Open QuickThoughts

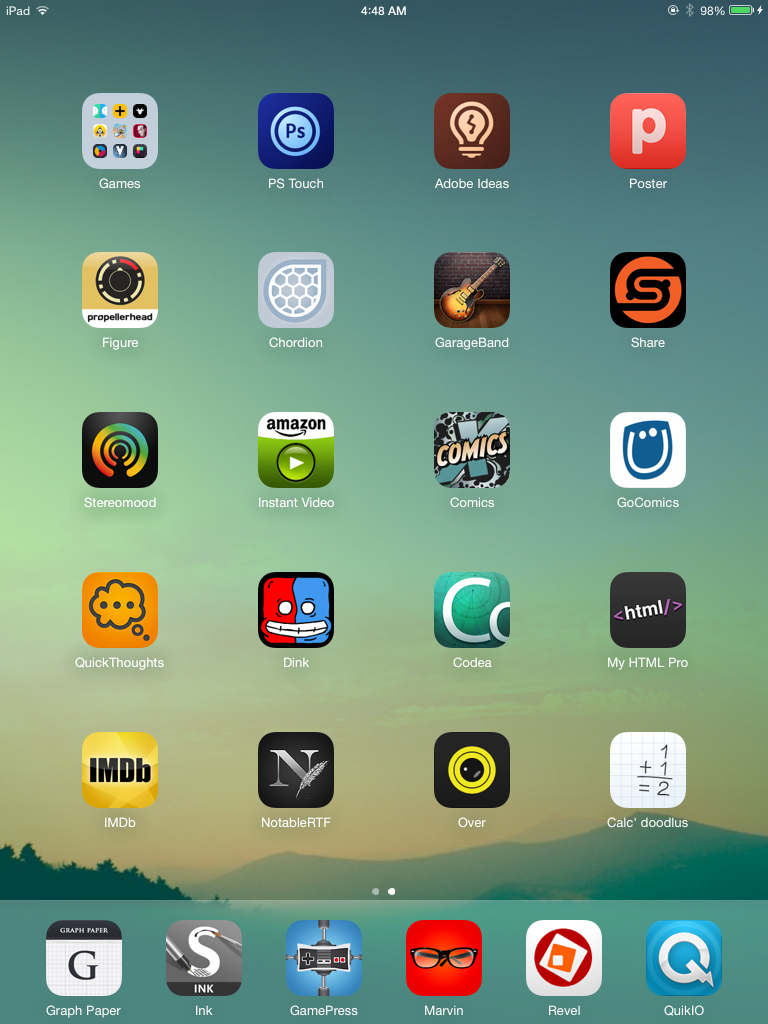pyautogui.click(x=120, y=610)
